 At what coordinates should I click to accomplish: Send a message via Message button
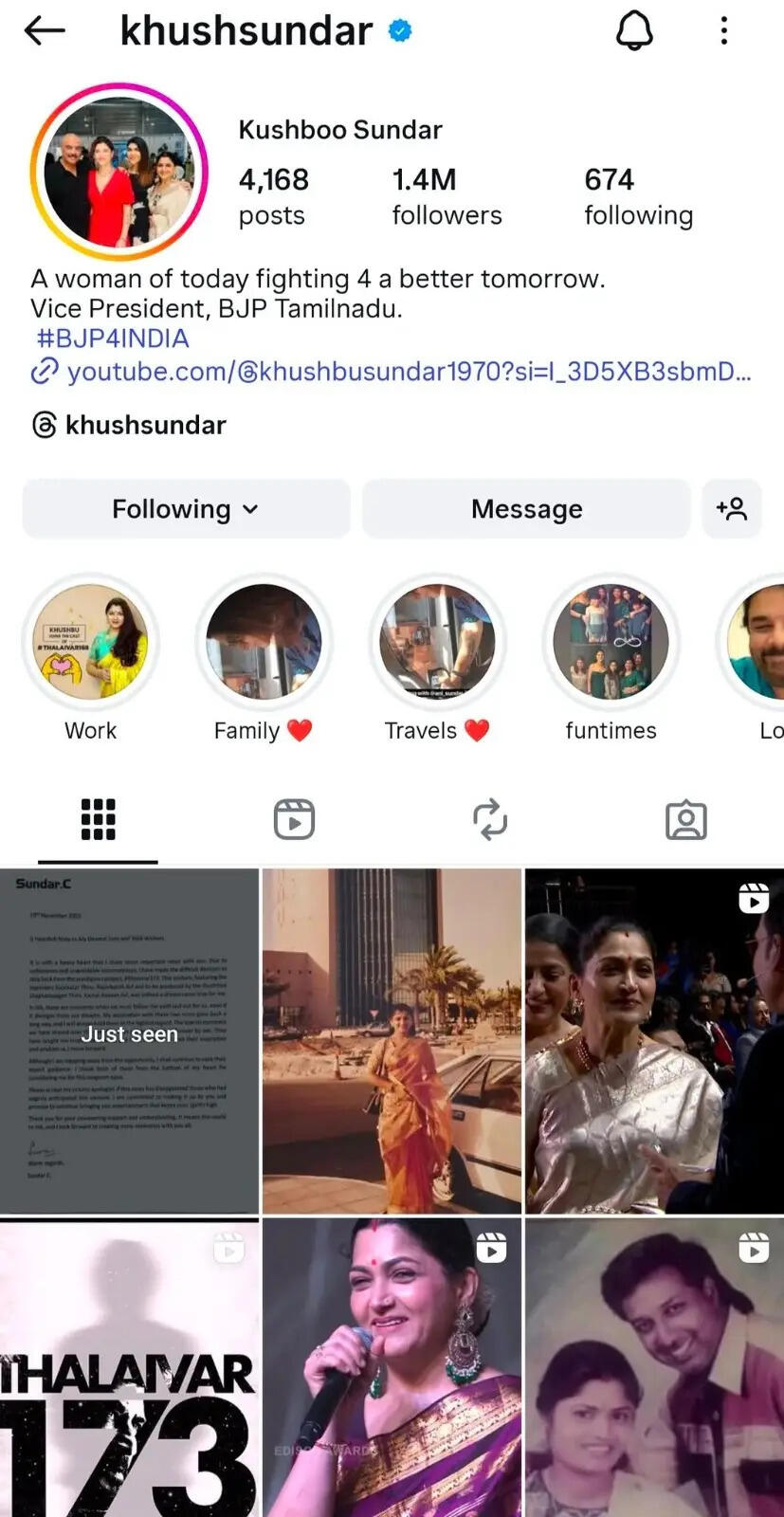tap(526, 509)
